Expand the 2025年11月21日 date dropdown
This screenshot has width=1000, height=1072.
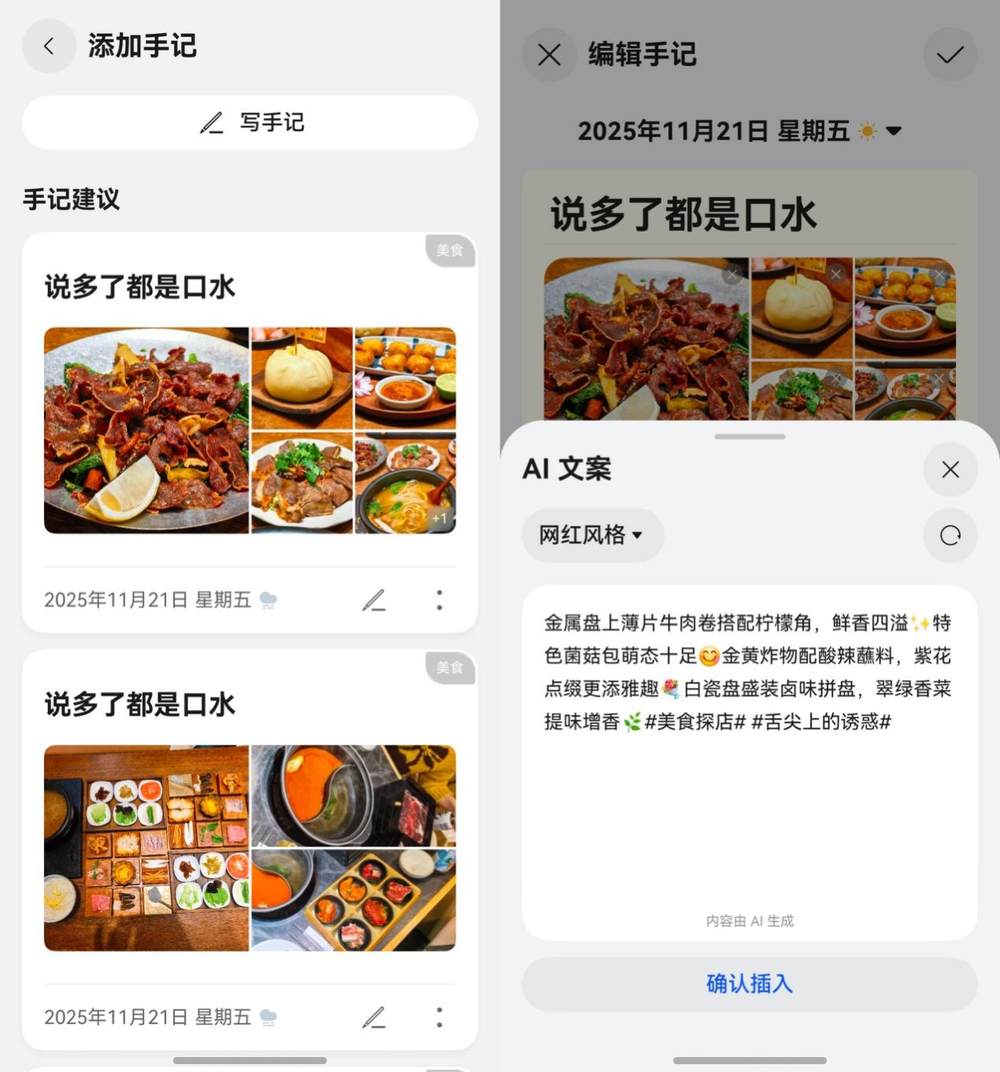(x=893, y=131)
